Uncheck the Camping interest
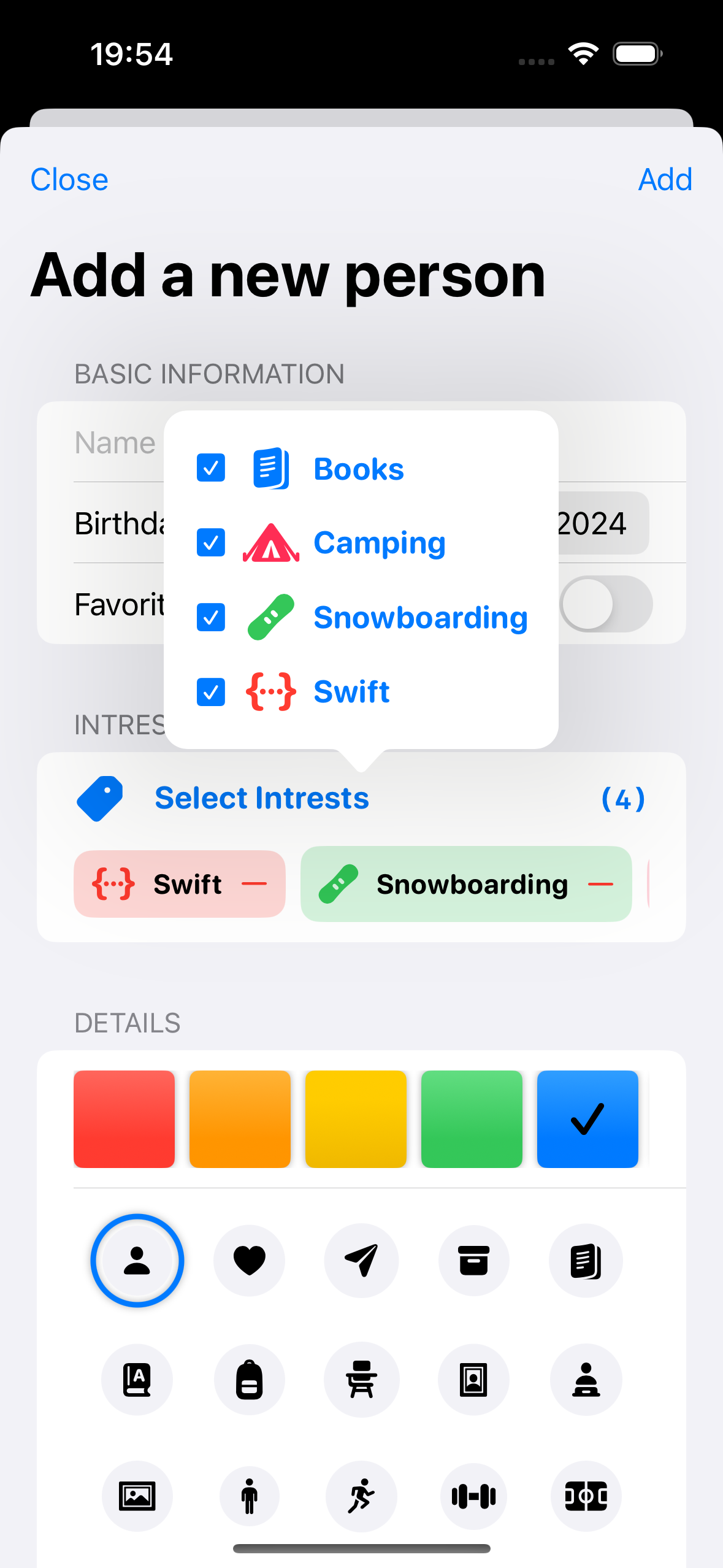 pos(210,543)
